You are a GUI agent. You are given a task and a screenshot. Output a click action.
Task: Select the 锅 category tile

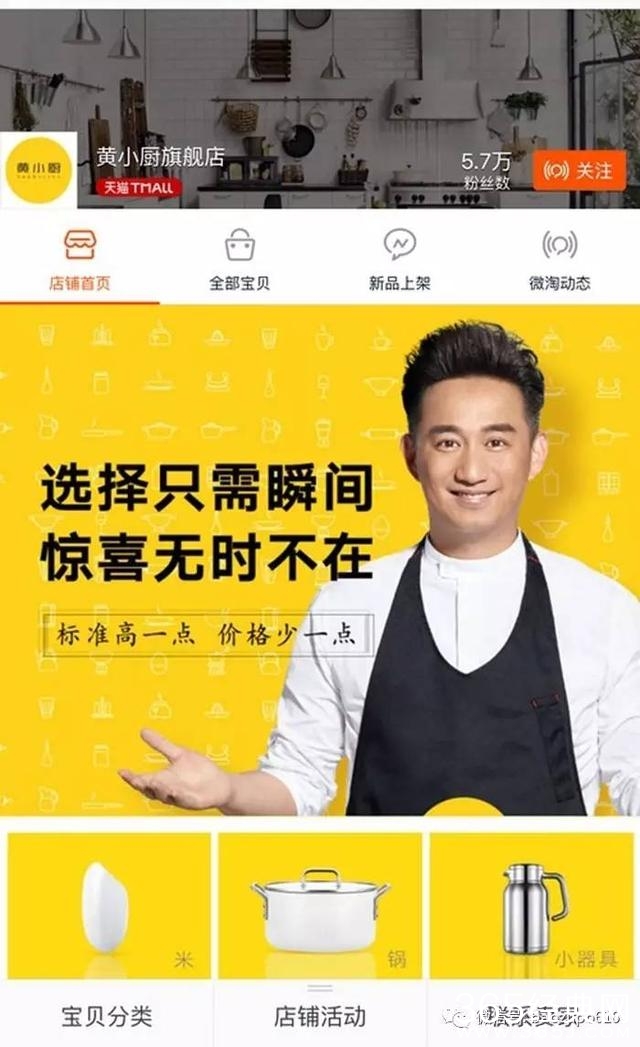click(320, 905)
